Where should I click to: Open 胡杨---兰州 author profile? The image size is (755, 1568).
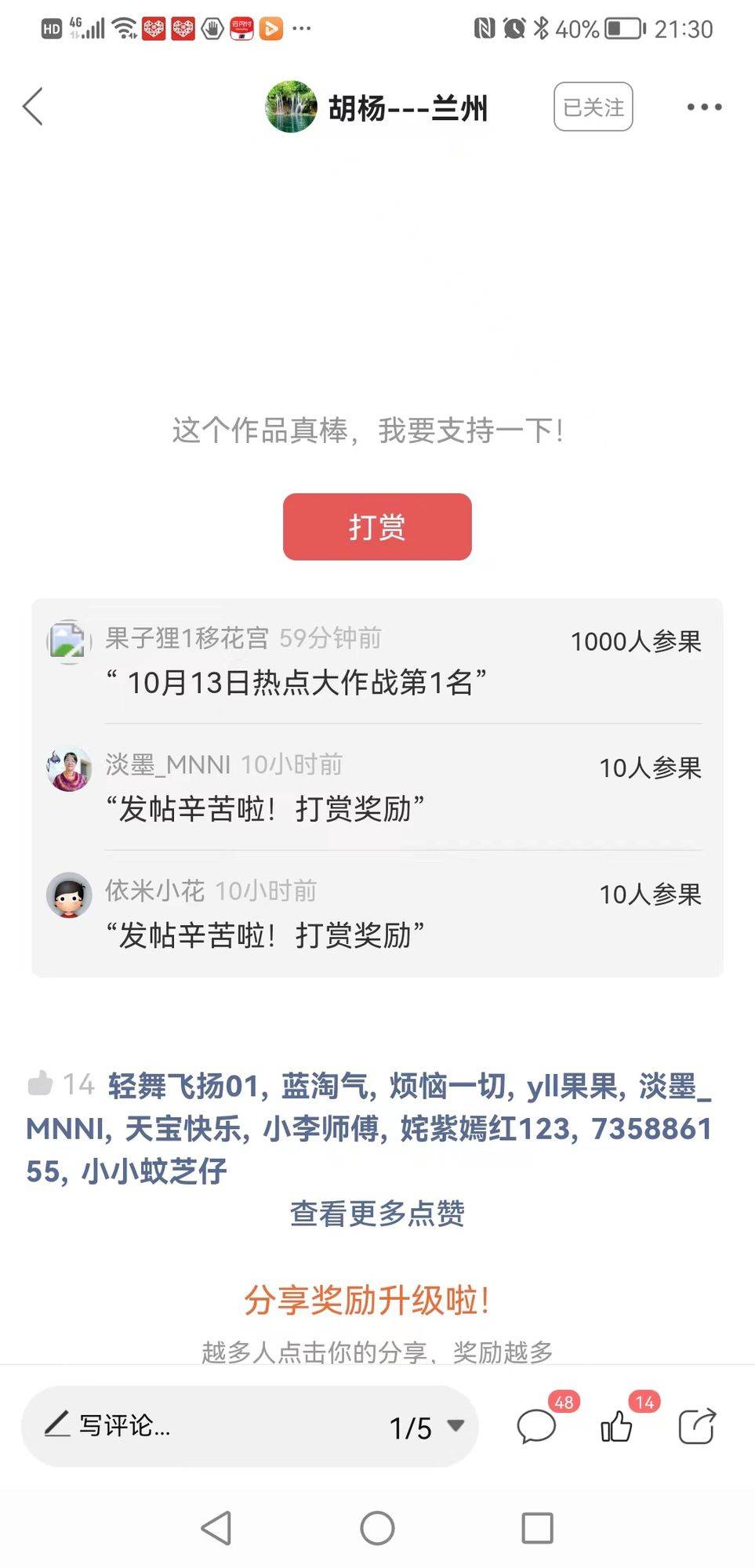click(376, 107)
